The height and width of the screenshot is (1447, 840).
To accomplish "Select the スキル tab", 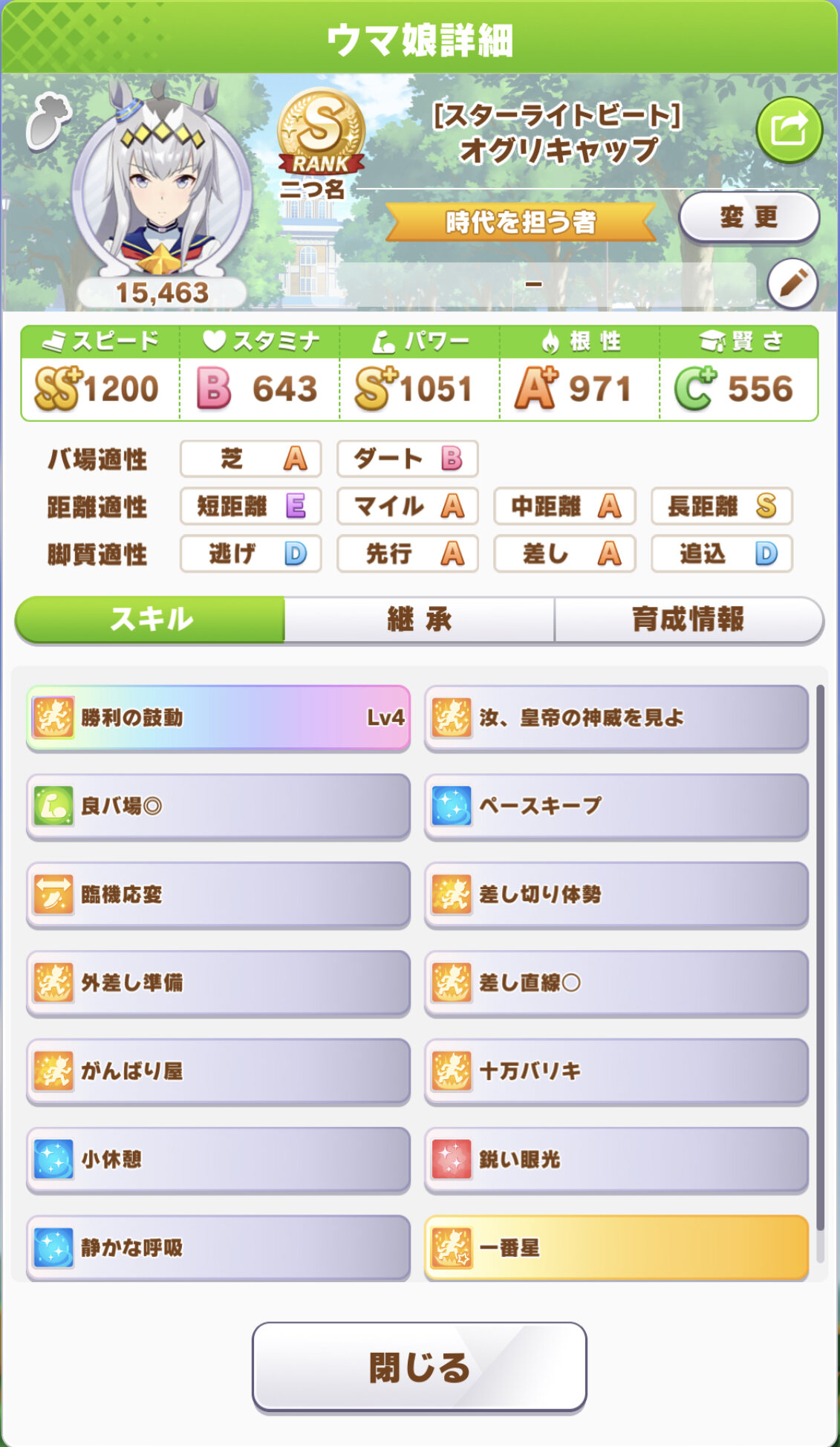I will (x=151, y=619).
